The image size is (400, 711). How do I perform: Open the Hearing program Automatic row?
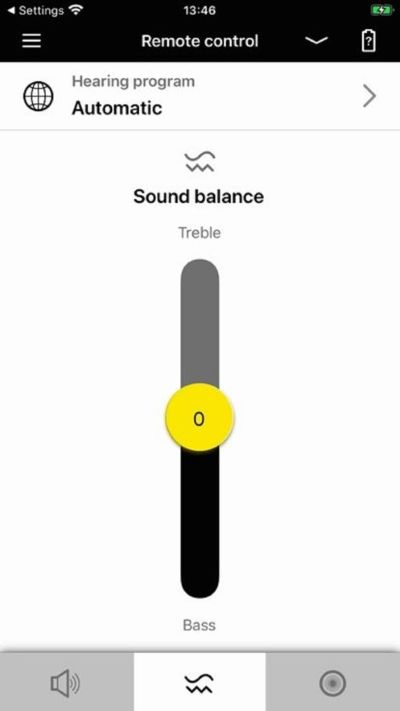point(200,96)
